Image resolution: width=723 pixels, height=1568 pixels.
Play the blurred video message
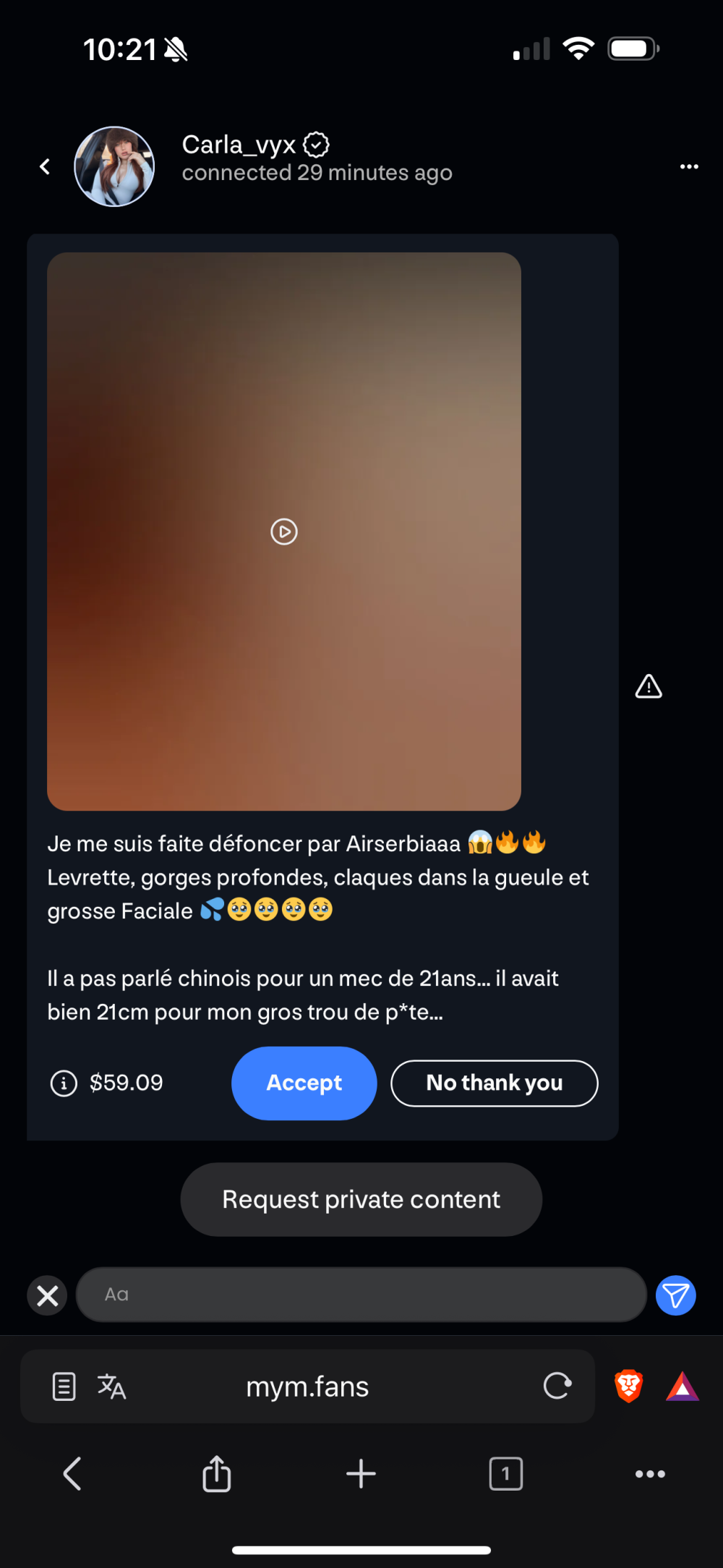coord(284,532)
